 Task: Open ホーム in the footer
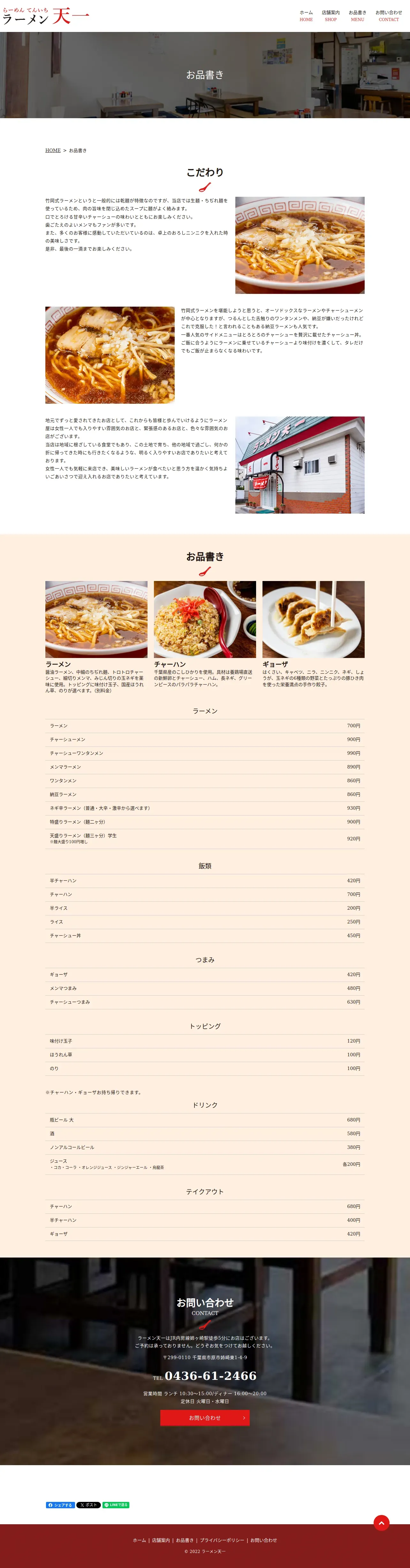coord(139,1540)
